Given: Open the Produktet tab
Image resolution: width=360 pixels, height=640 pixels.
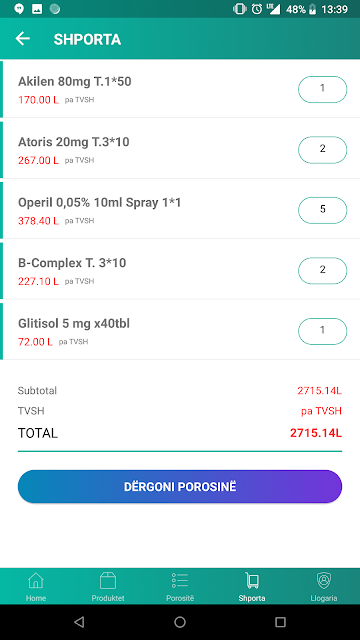Looking at the screenshot, I should pyautogui.click(x=108, y=587).
